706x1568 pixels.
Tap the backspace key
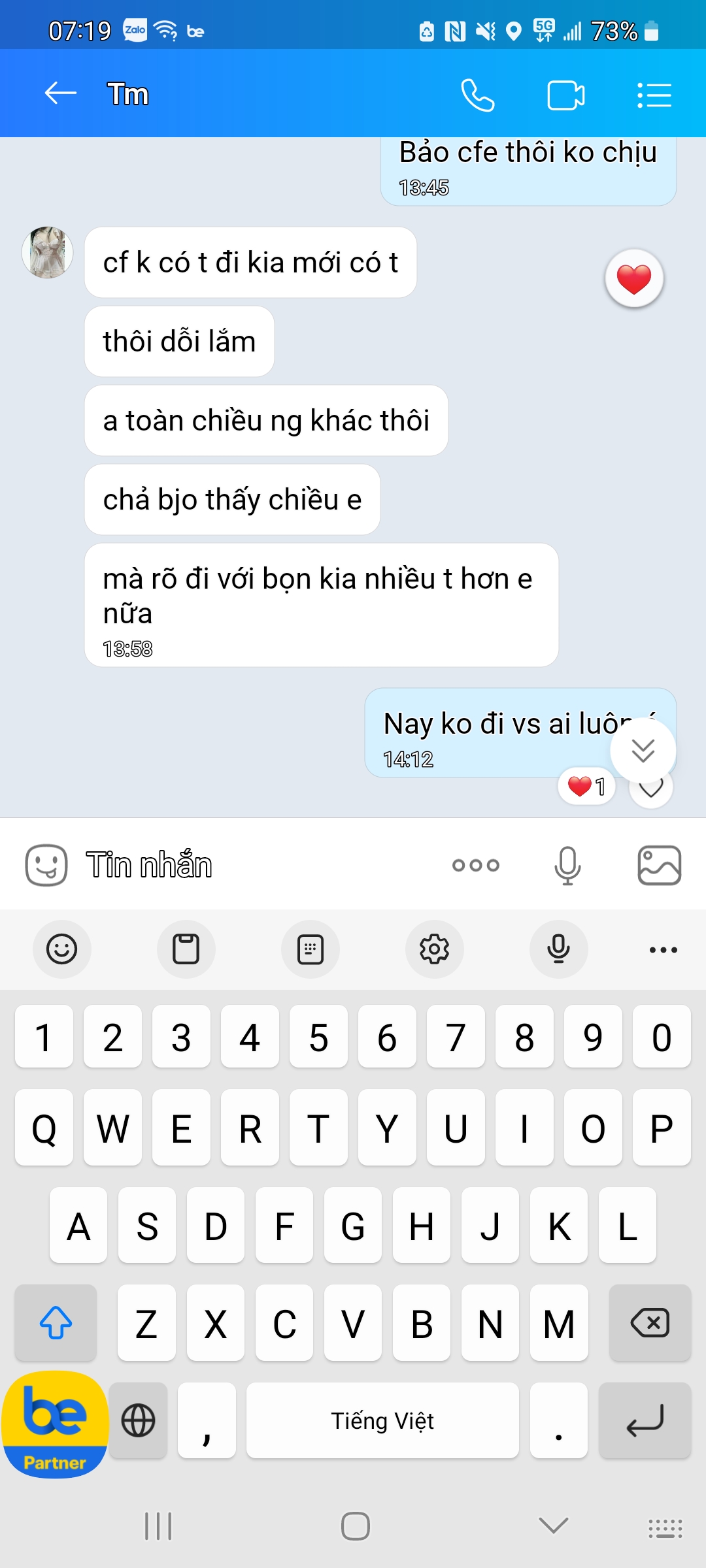click(x=650, y=1324)
